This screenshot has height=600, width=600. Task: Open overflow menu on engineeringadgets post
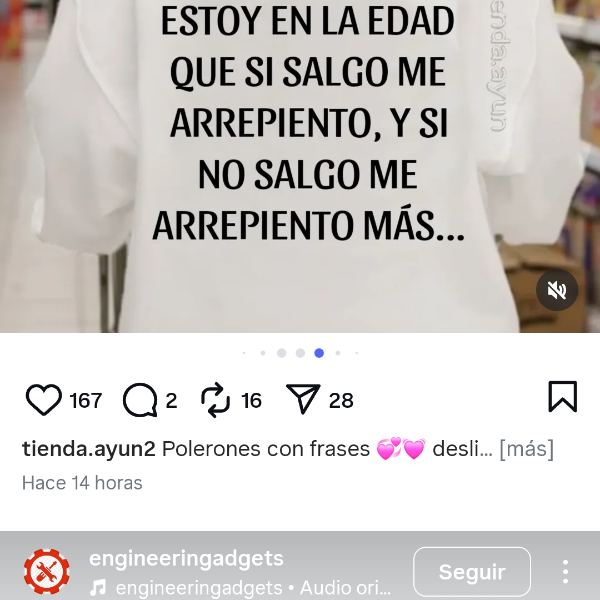click(565, 572)
